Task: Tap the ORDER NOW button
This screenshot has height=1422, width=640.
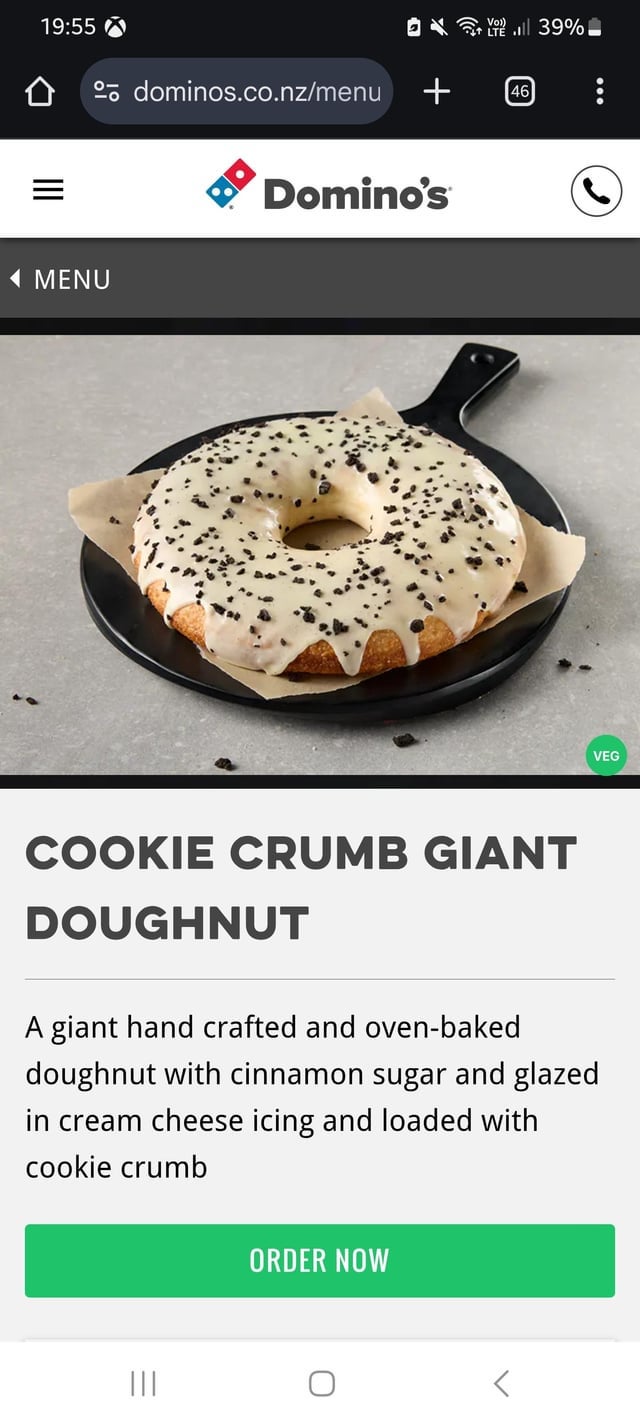Action: (x=320, y=1260)
